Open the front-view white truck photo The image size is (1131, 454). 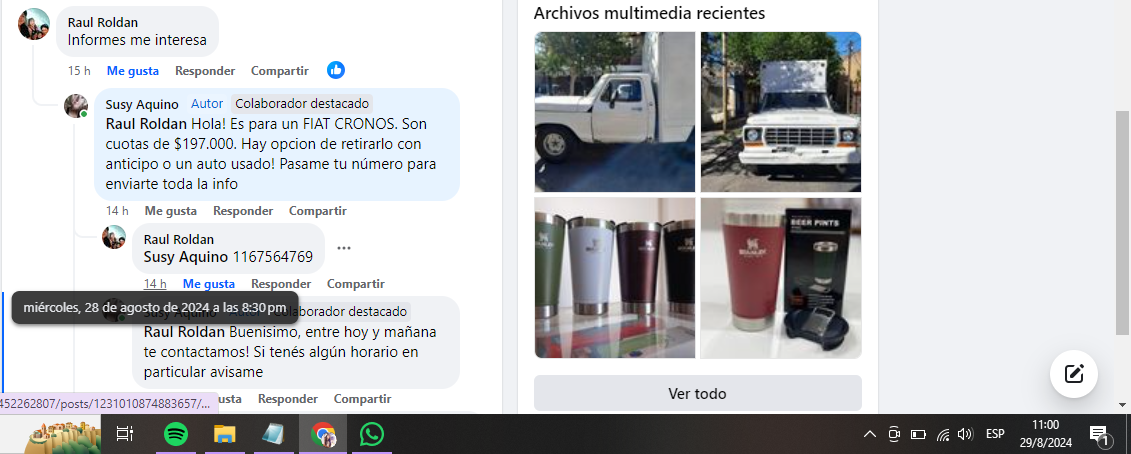click(x=780, y=111)
